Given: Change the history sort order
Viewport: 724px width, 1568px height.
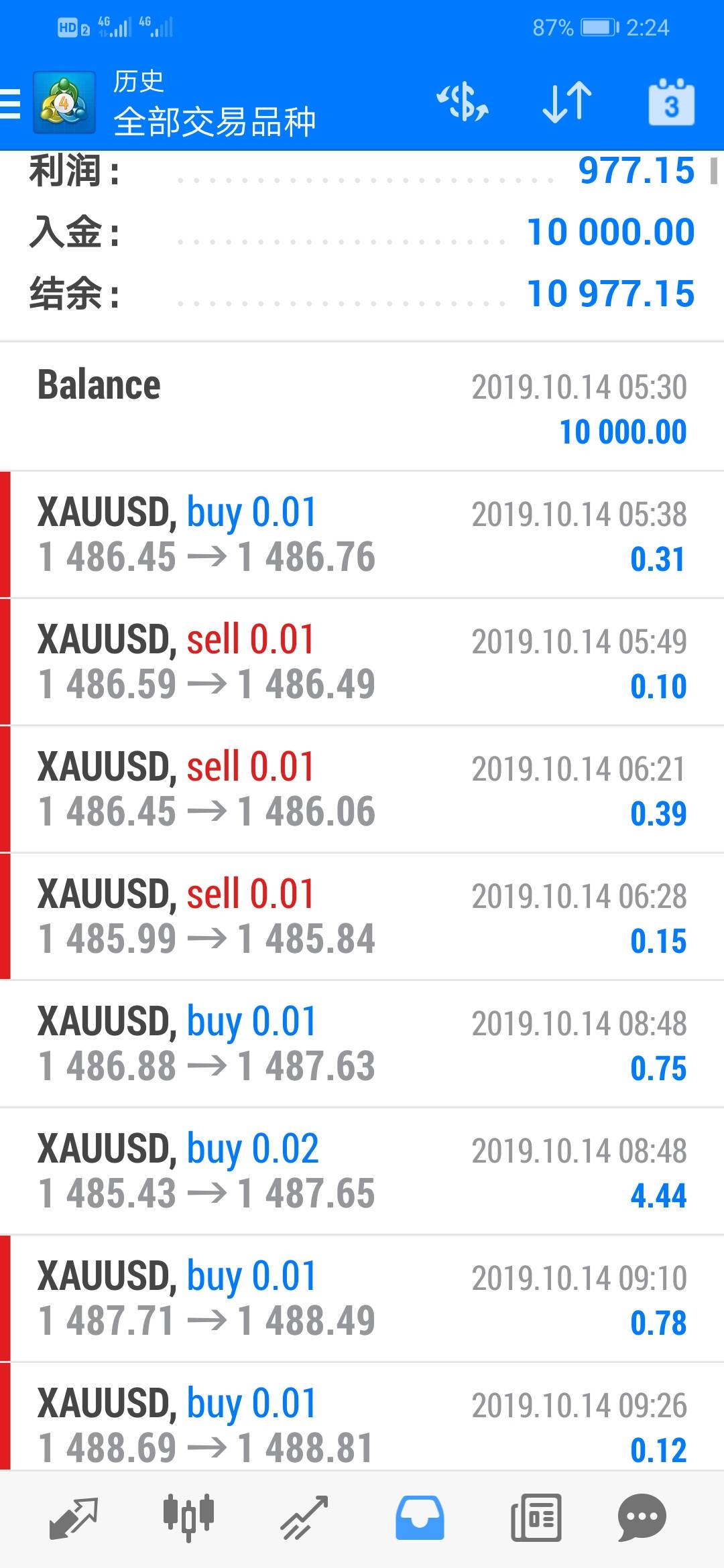Looking at the screenshot, I should click(x=566, y=103).
